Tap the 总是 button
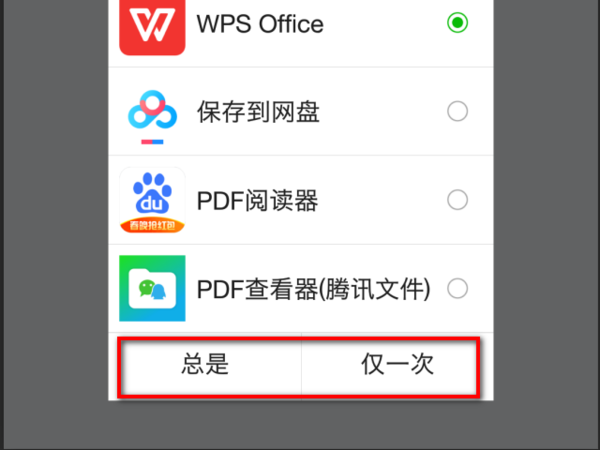The width and height of the screenshot is (600, 450). pos(206,365)
